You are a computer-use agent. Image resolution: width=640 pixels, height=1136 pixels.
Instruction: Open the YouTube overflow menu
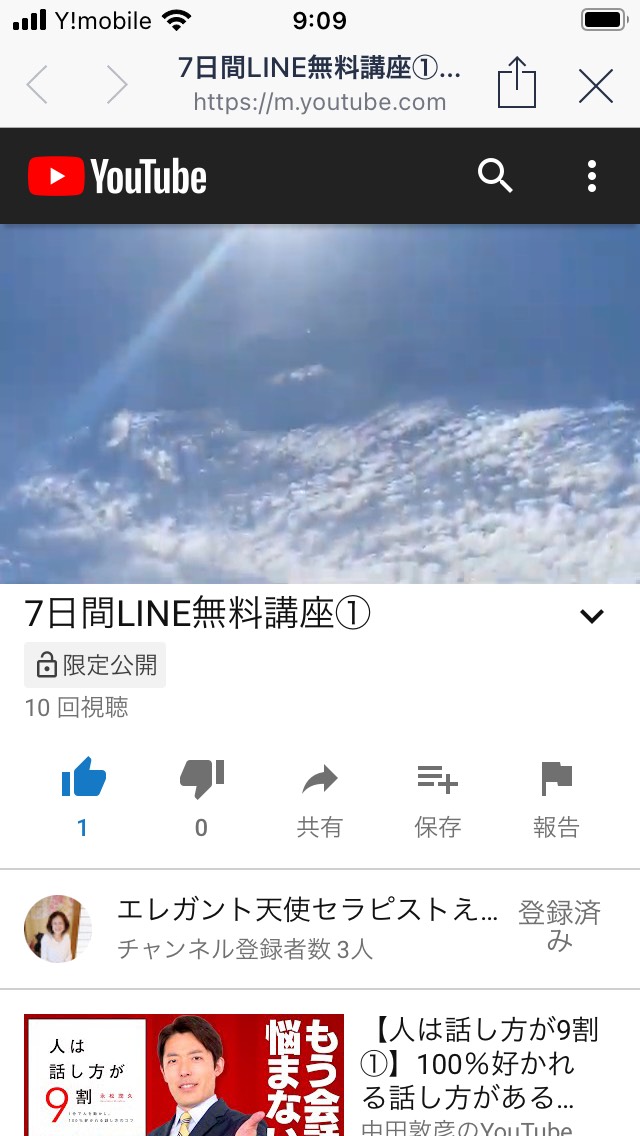coord(591,176)
